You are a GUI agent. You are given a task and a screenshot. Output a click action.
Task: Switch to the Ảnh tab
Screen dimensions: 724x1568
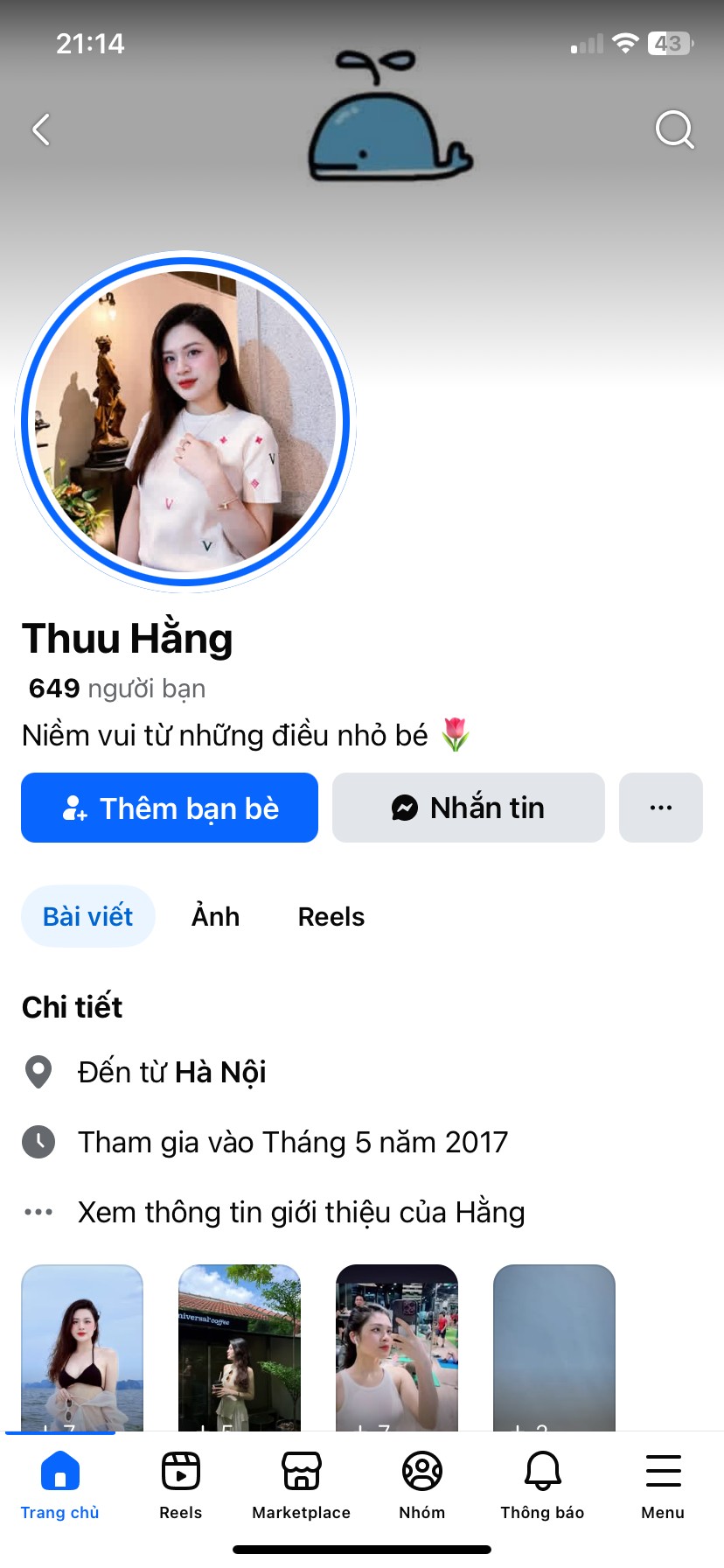[x=215, y=916]
